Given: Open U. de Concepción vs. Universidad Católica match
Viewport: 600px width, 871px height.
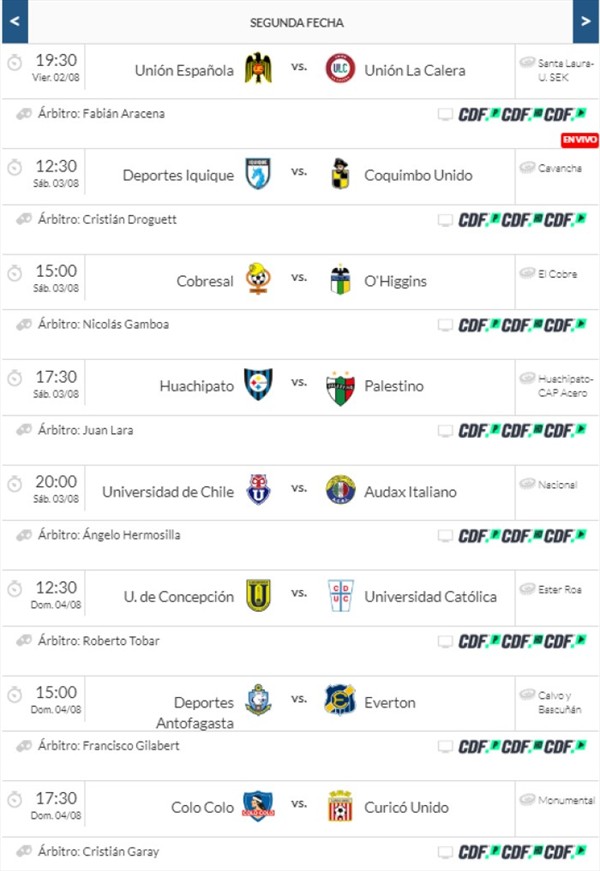Looking at the screenshot, I should pos(299,596).
